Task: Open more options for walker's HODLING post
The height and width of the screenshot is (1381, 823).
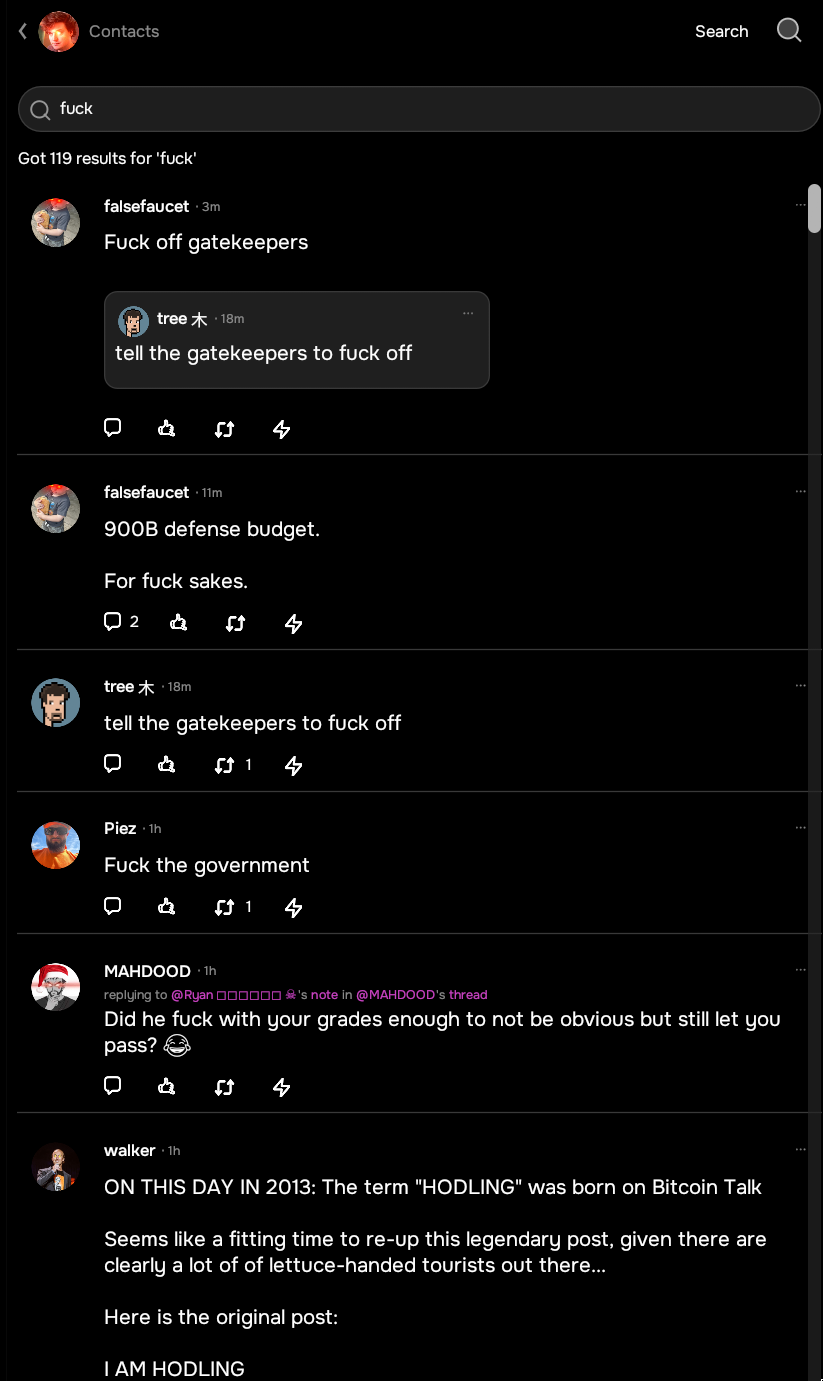Action: pyautogui.click(x=800, y=1150)
